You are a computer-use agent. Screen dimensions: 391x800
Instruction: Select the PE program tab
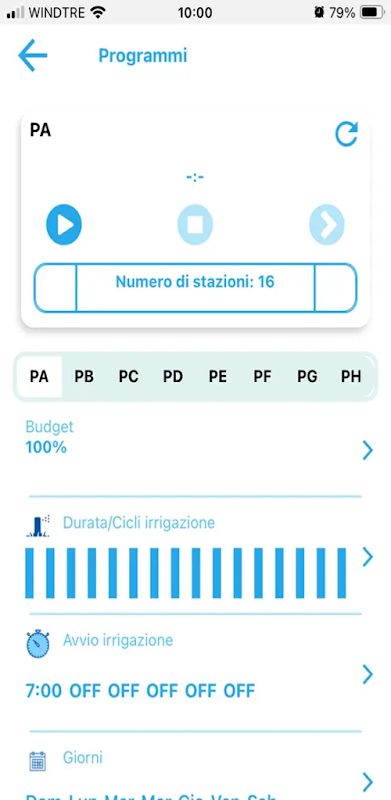tap(217, 377)
